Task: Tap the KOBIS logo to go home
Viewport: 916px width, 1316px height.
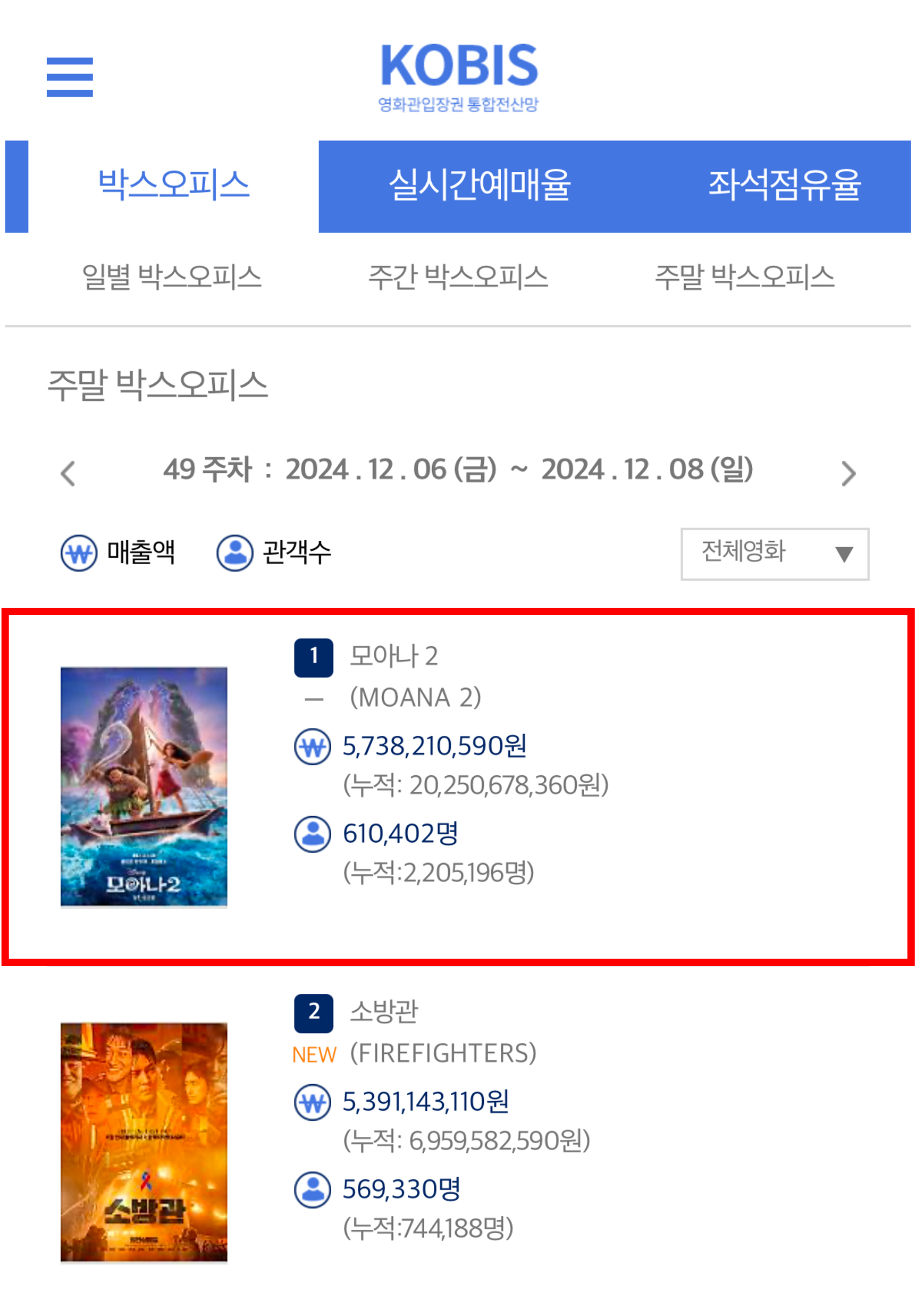Action: point(459,76)
